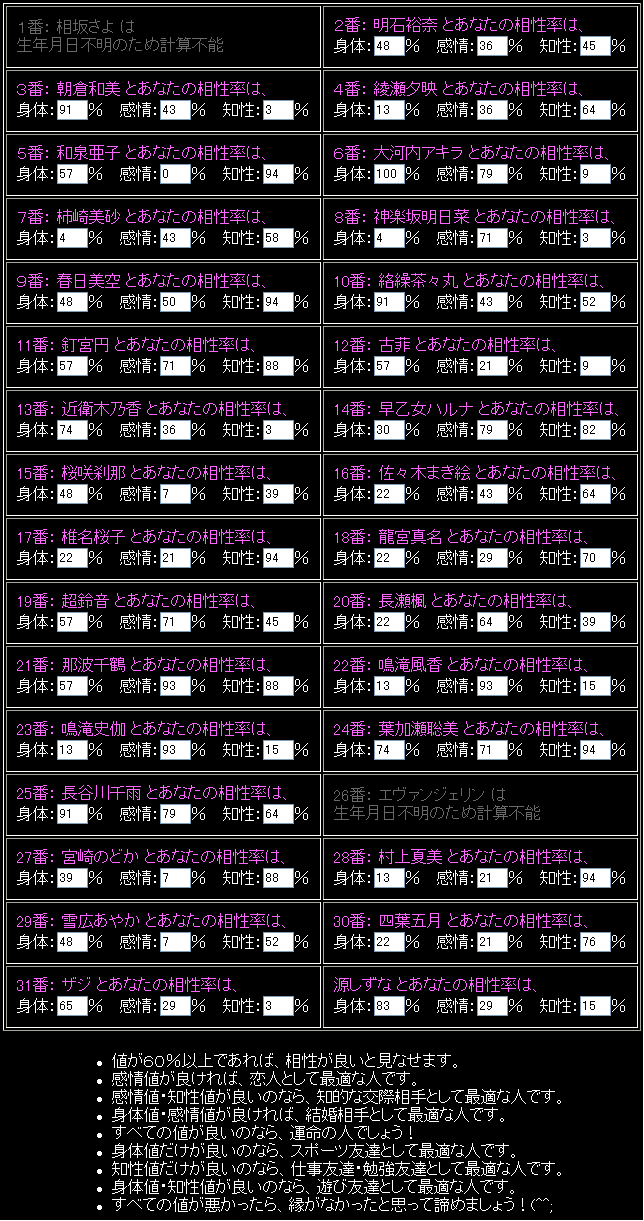Tap the 知性 value box for 5番 和泉亜子

point(277,174)
